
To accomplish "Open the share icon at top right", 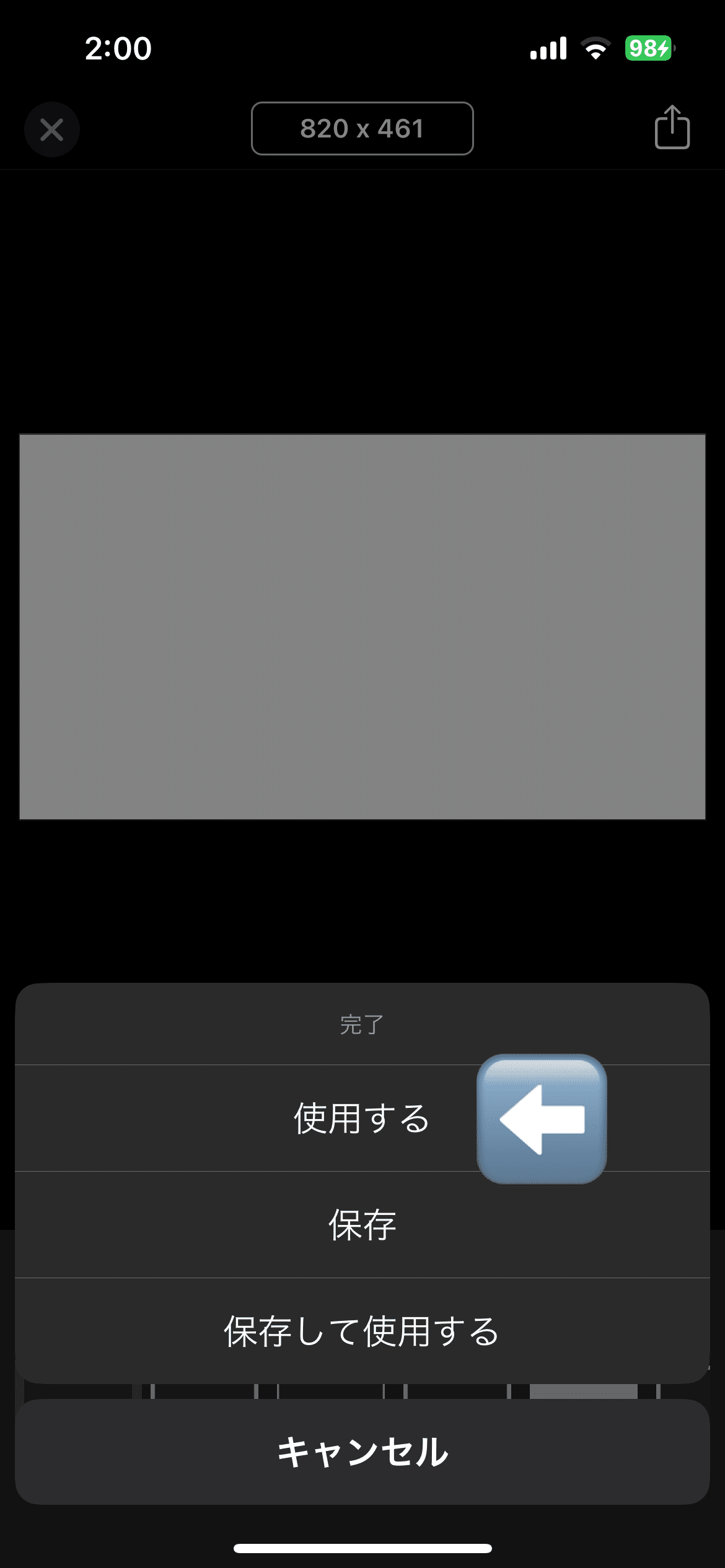I will point(672,127).
